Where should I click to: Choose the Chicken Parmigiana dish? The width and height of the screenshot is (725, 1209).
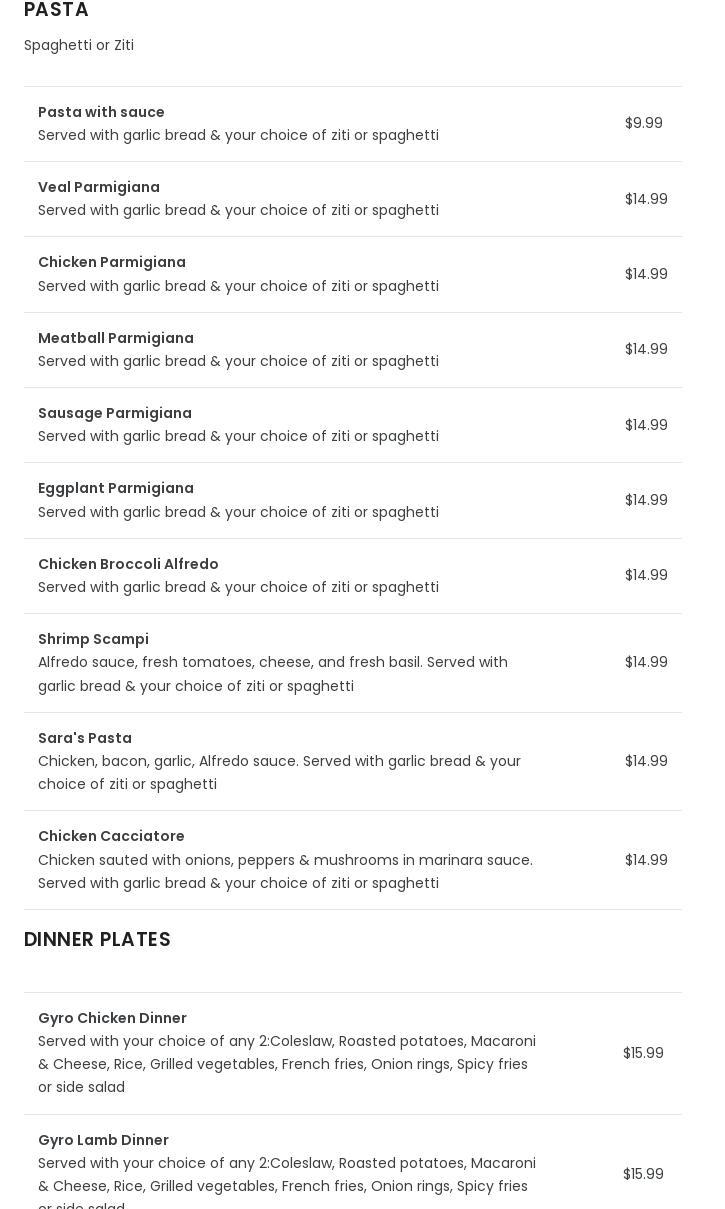[112, 262]
